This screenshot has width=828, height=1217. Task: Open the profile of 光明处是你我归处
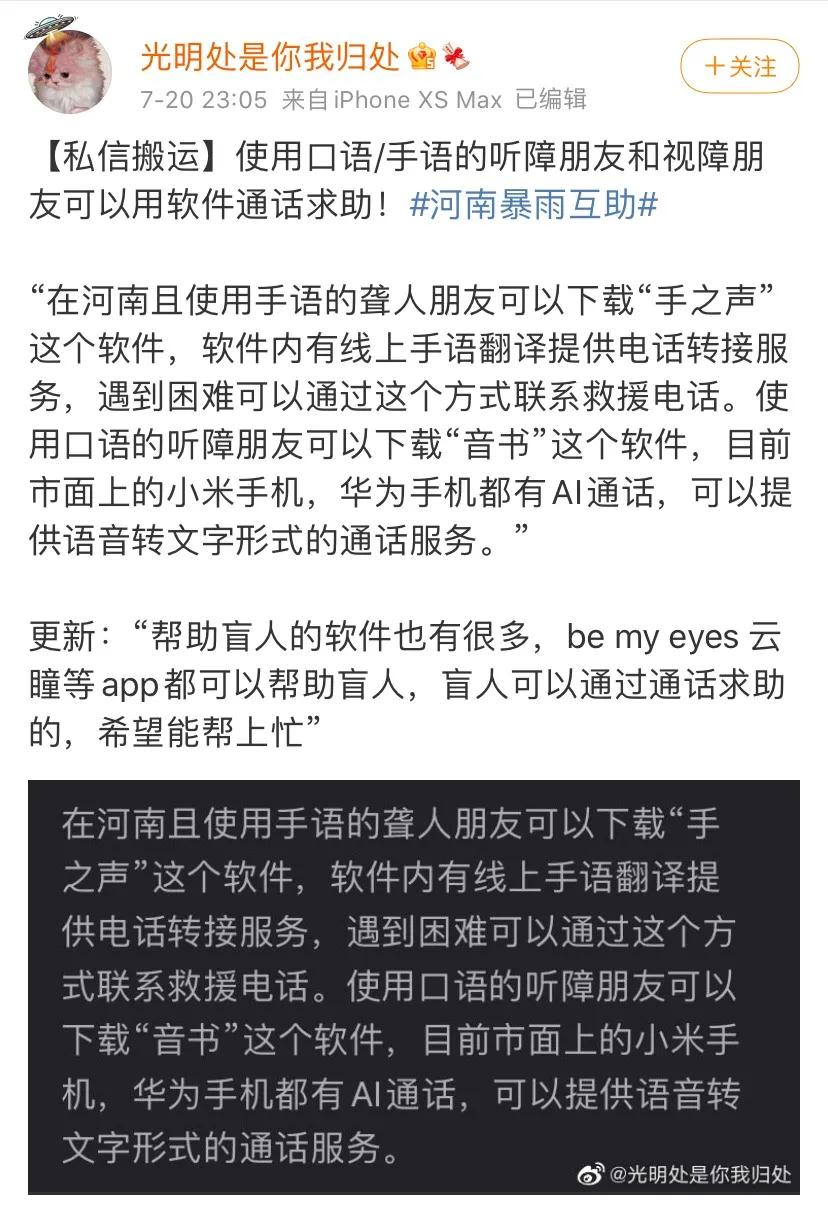[270, 56]
